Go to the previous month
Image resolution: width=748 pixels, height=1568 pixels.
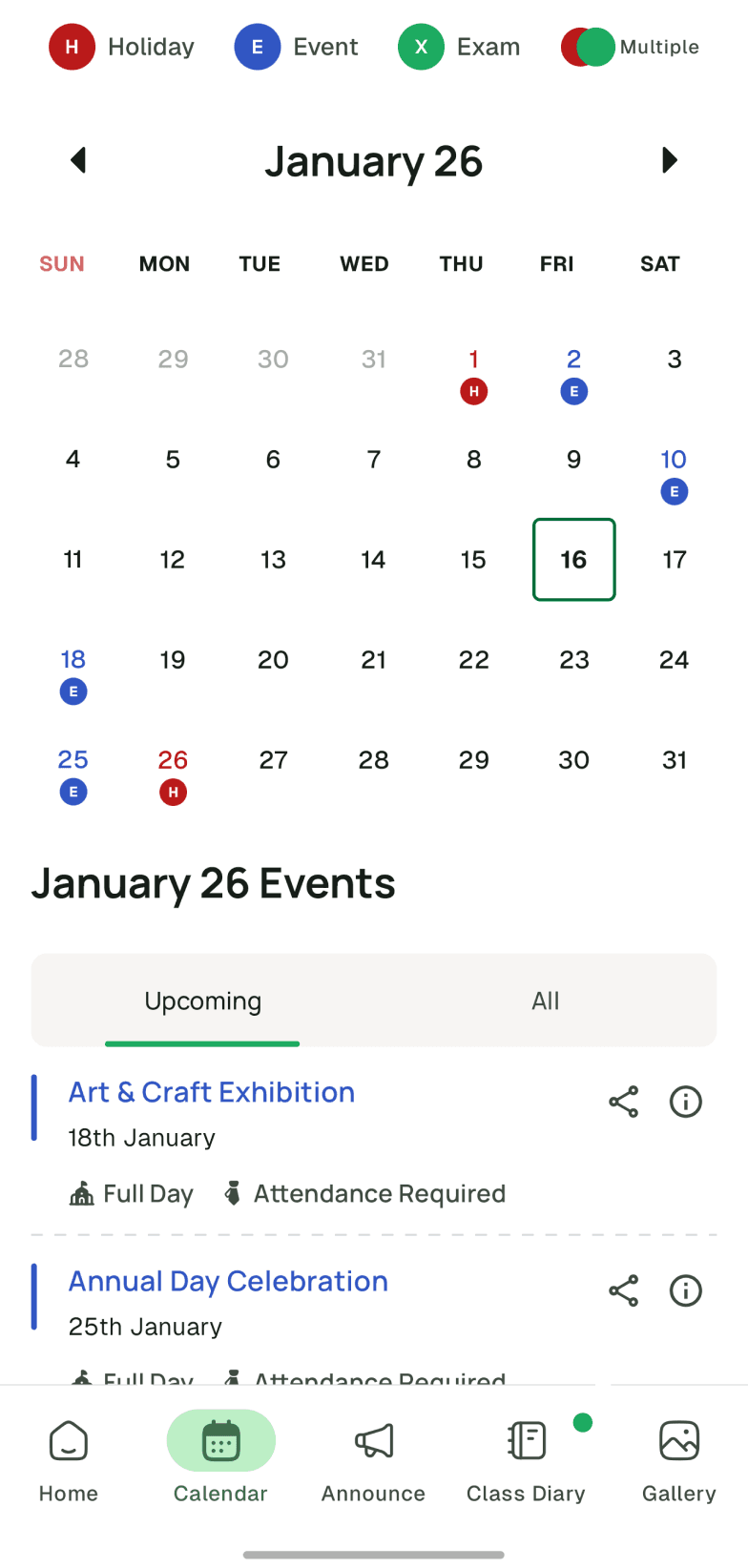(x=78, y=160)
